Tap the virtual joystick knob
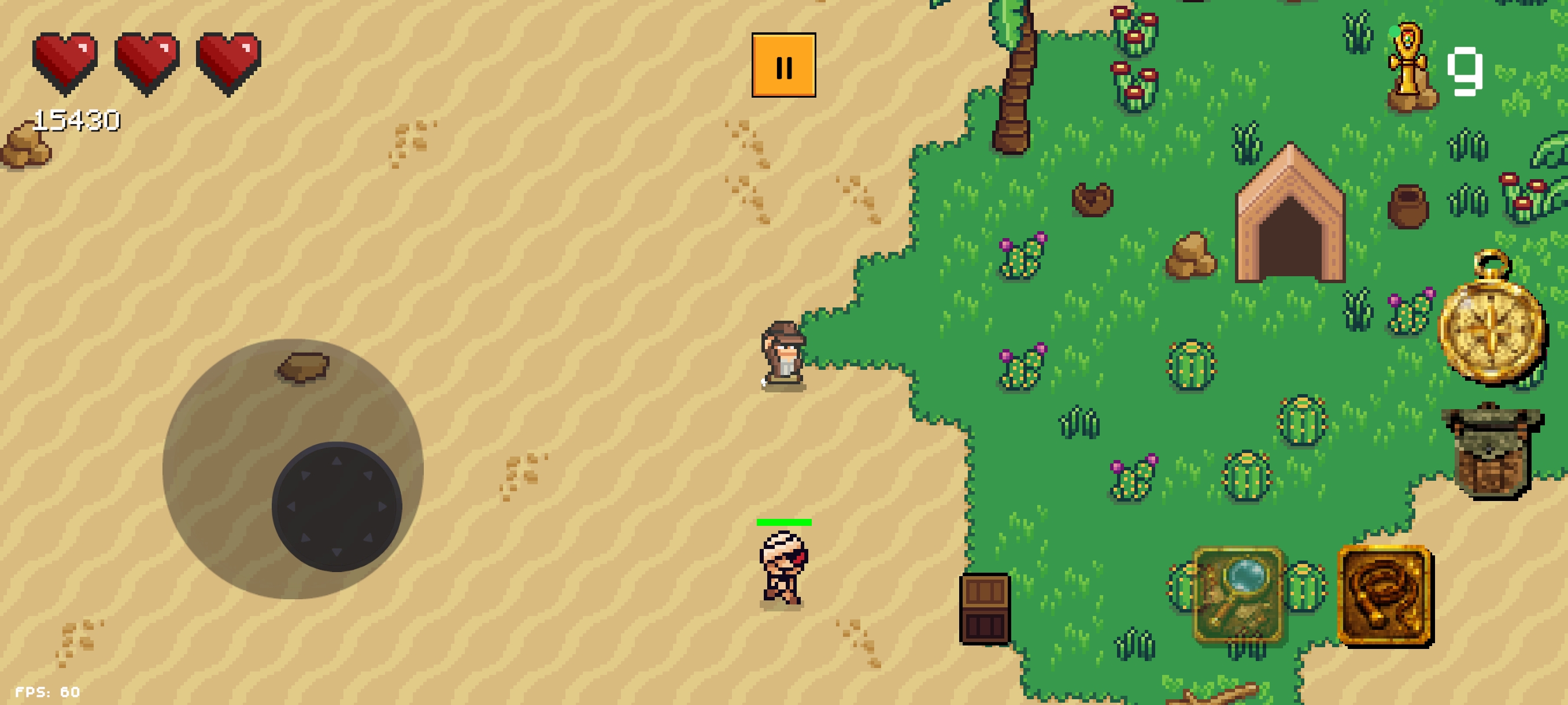 coord(336,506)
